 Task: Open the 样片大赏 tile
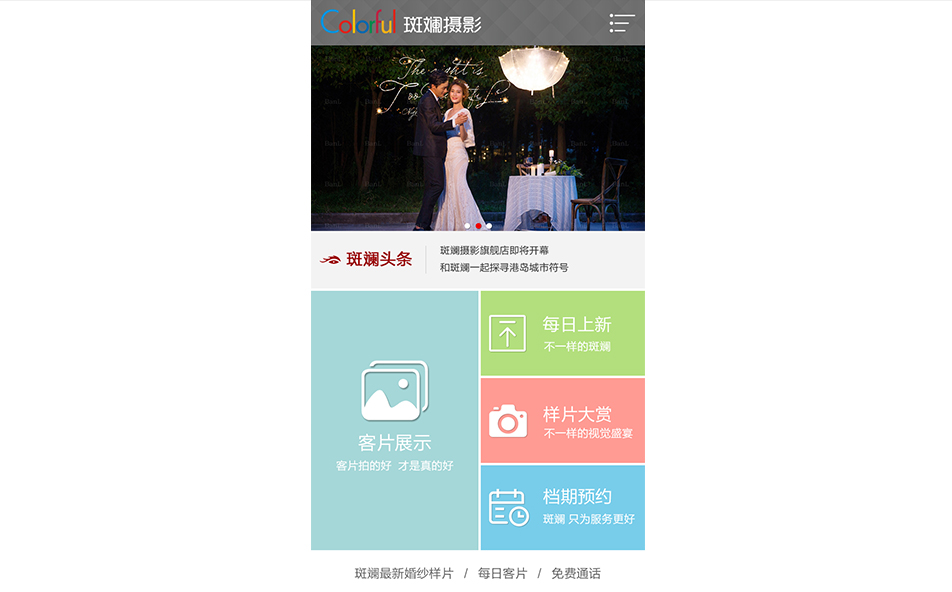[562, 420]
